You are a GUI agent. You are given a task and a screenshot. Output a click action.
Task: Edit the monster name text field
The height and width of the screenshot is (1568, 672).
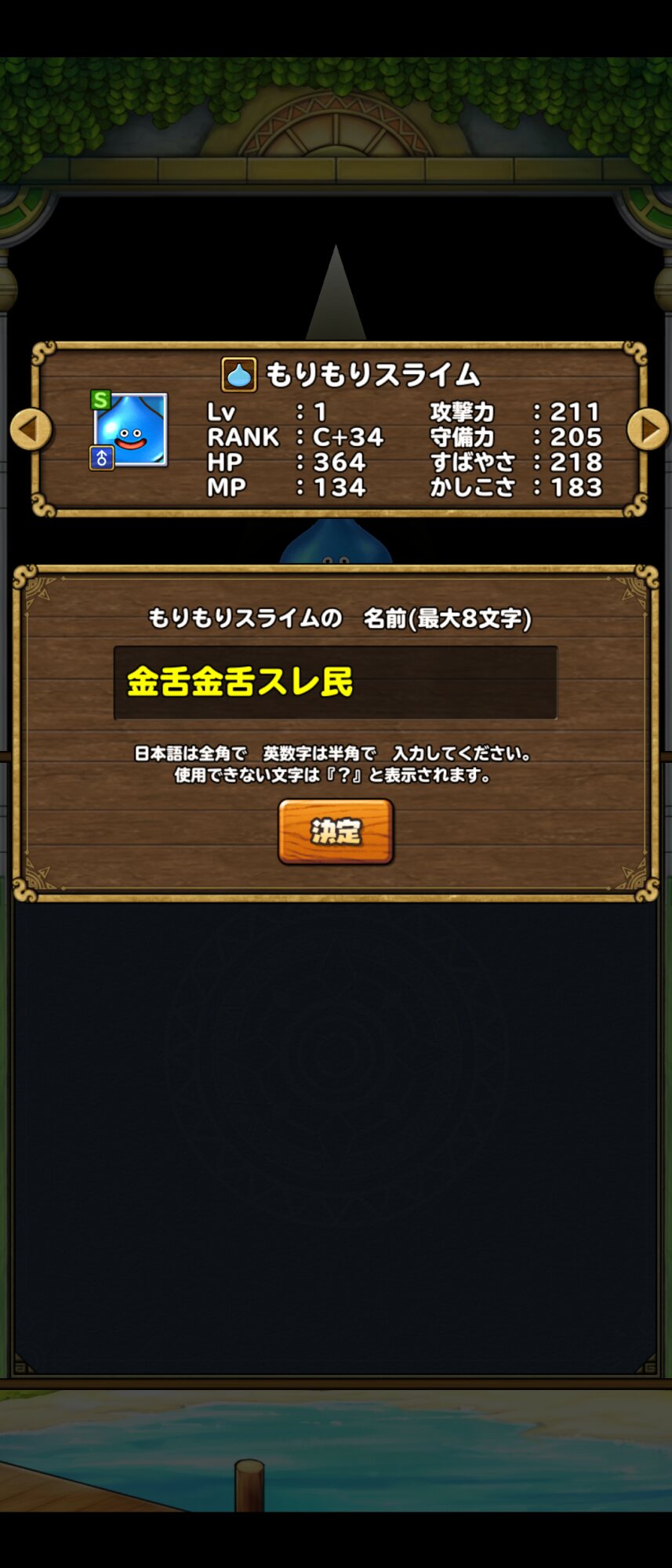click(x=336, y=682)
